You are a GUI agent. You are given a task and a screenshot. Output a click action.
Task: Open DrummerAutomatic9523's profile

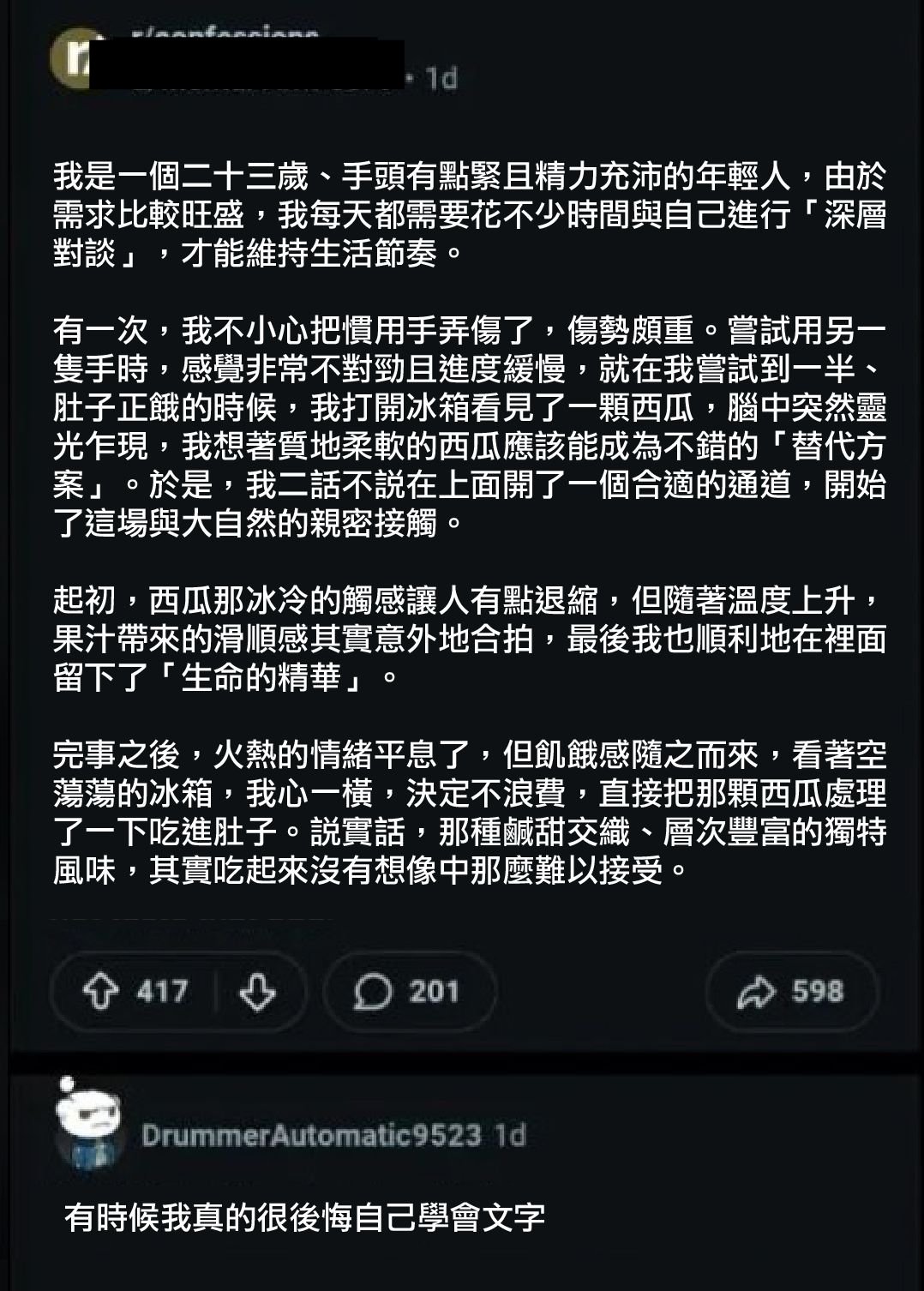[x=311, y=1135]
